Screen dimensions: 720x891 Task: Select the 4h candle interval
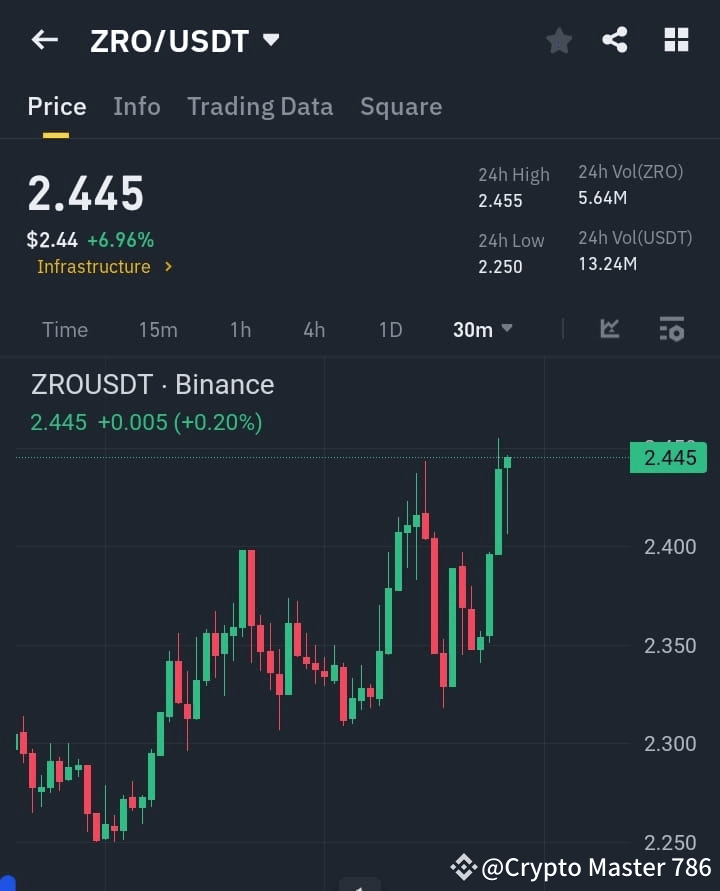[x=313, y=329]
